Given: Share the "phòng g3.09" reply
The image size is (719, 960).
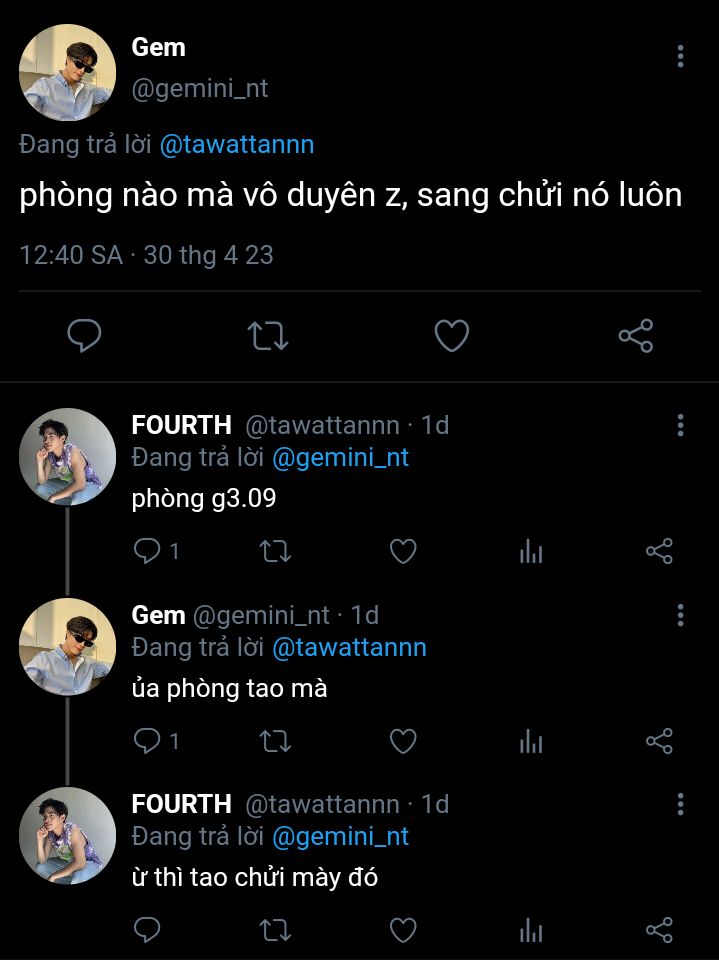Looking at the screenshot, I should click(x=659, y=551).
